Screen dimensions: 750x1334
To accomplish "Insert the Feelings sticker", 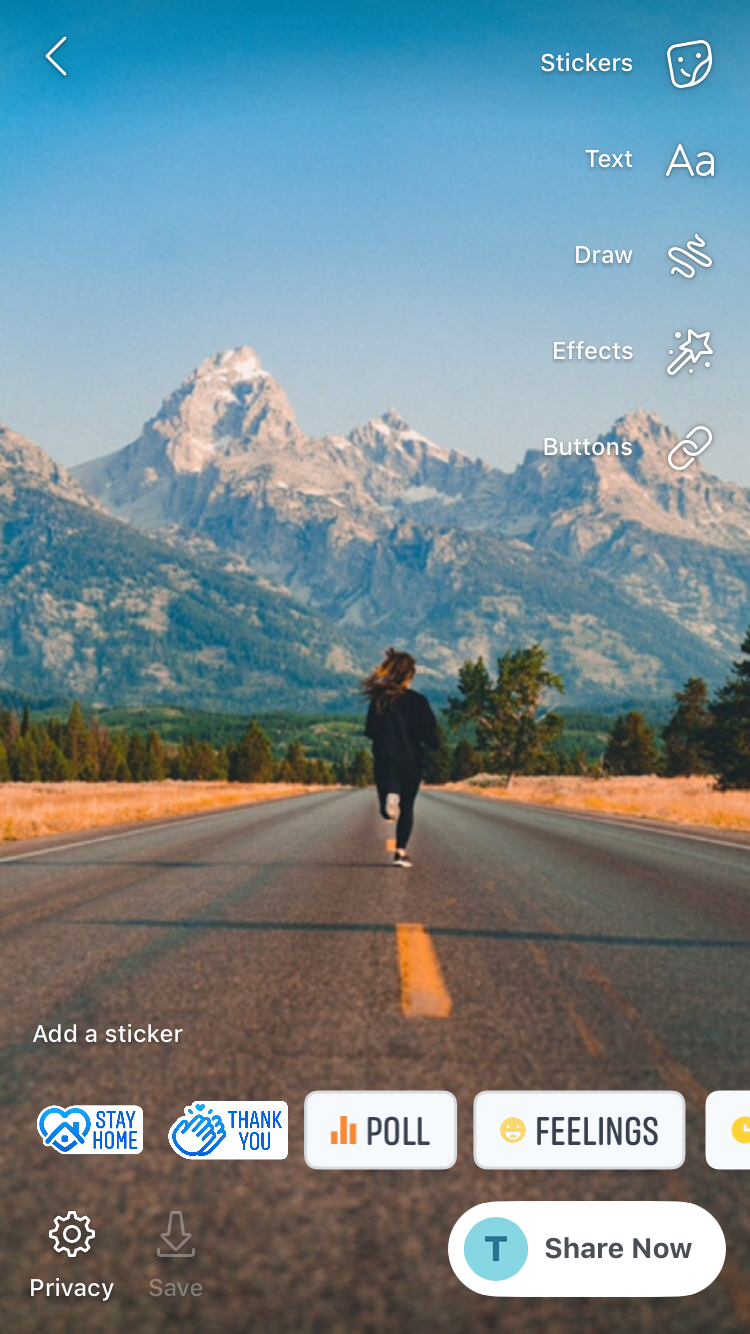I will (579, 1130).
